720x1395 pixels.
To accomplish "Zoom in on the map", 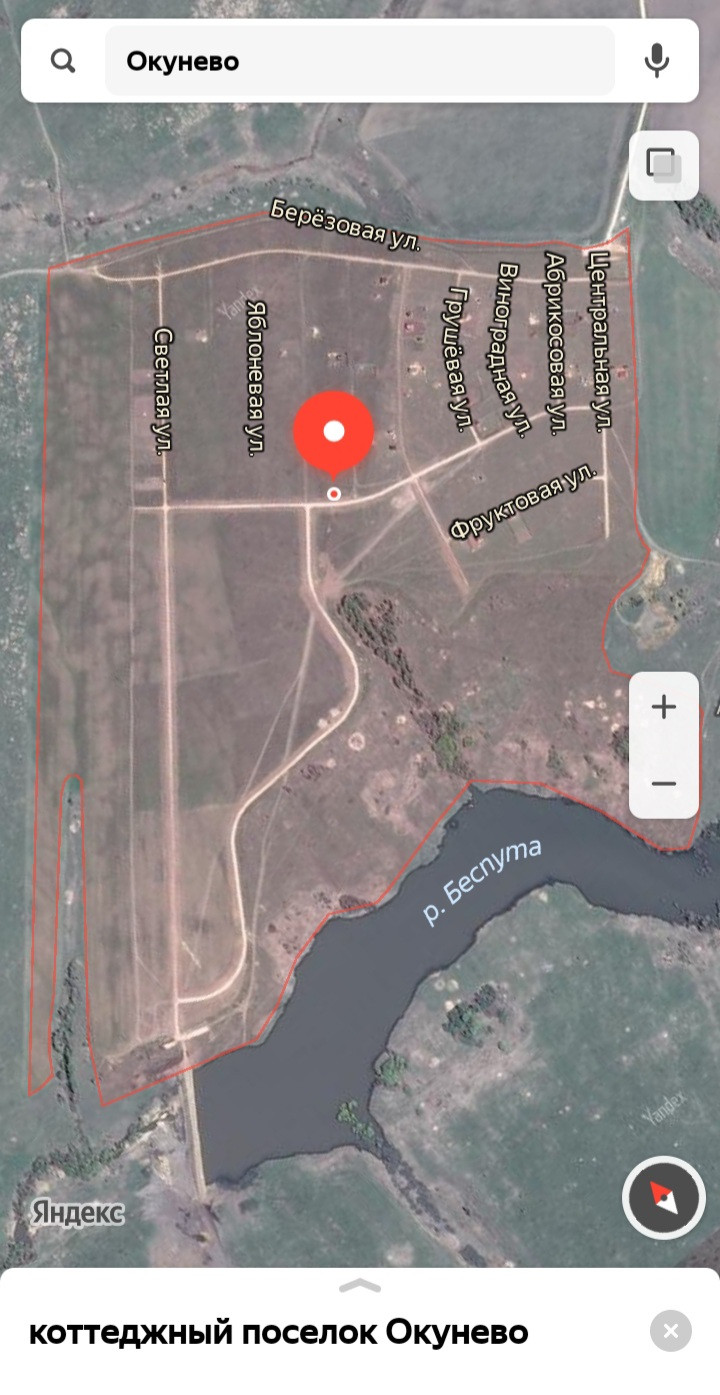I will coord(664,708).
